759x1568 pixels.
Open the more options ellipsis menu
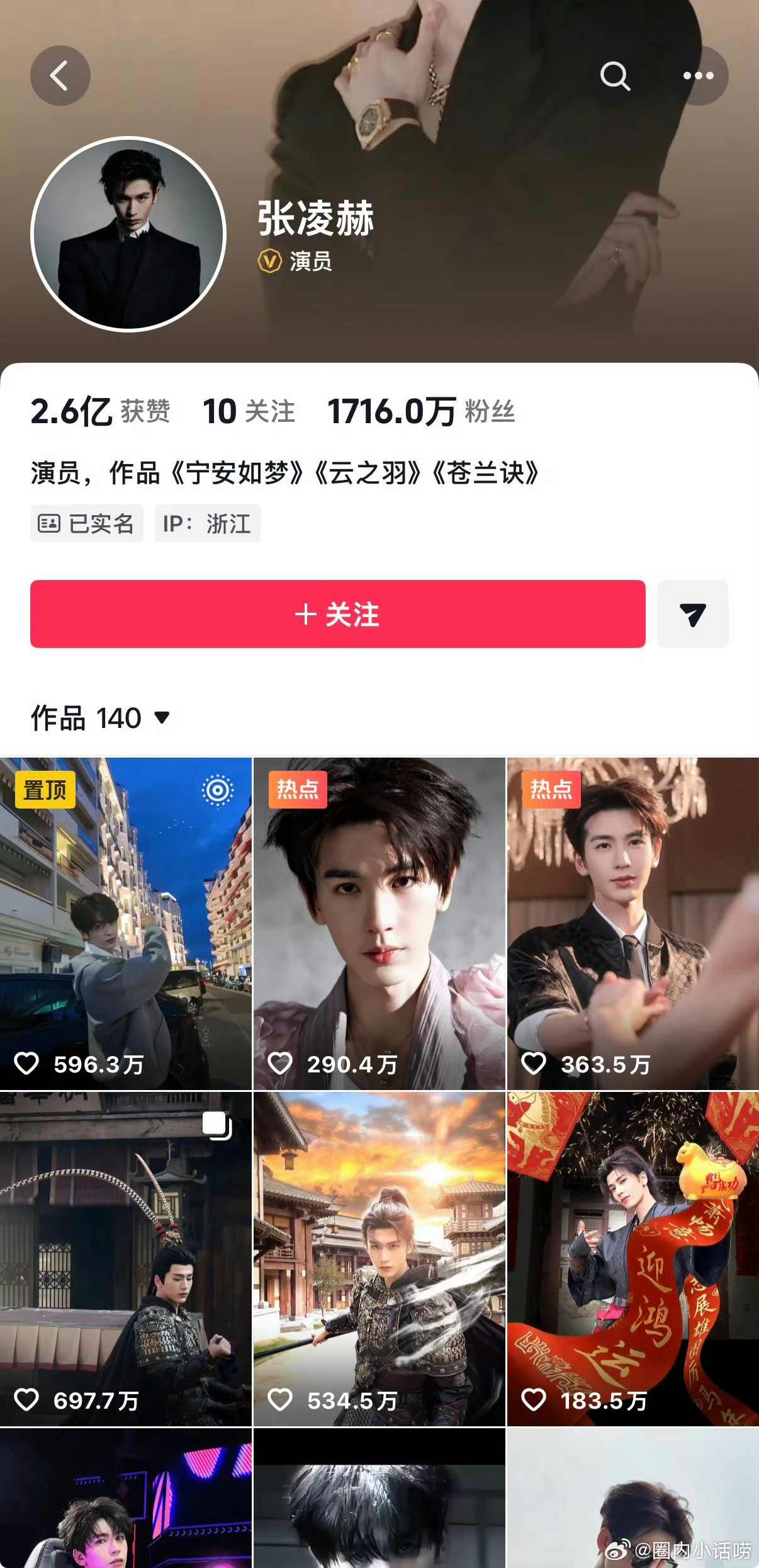tap(699, 75)
